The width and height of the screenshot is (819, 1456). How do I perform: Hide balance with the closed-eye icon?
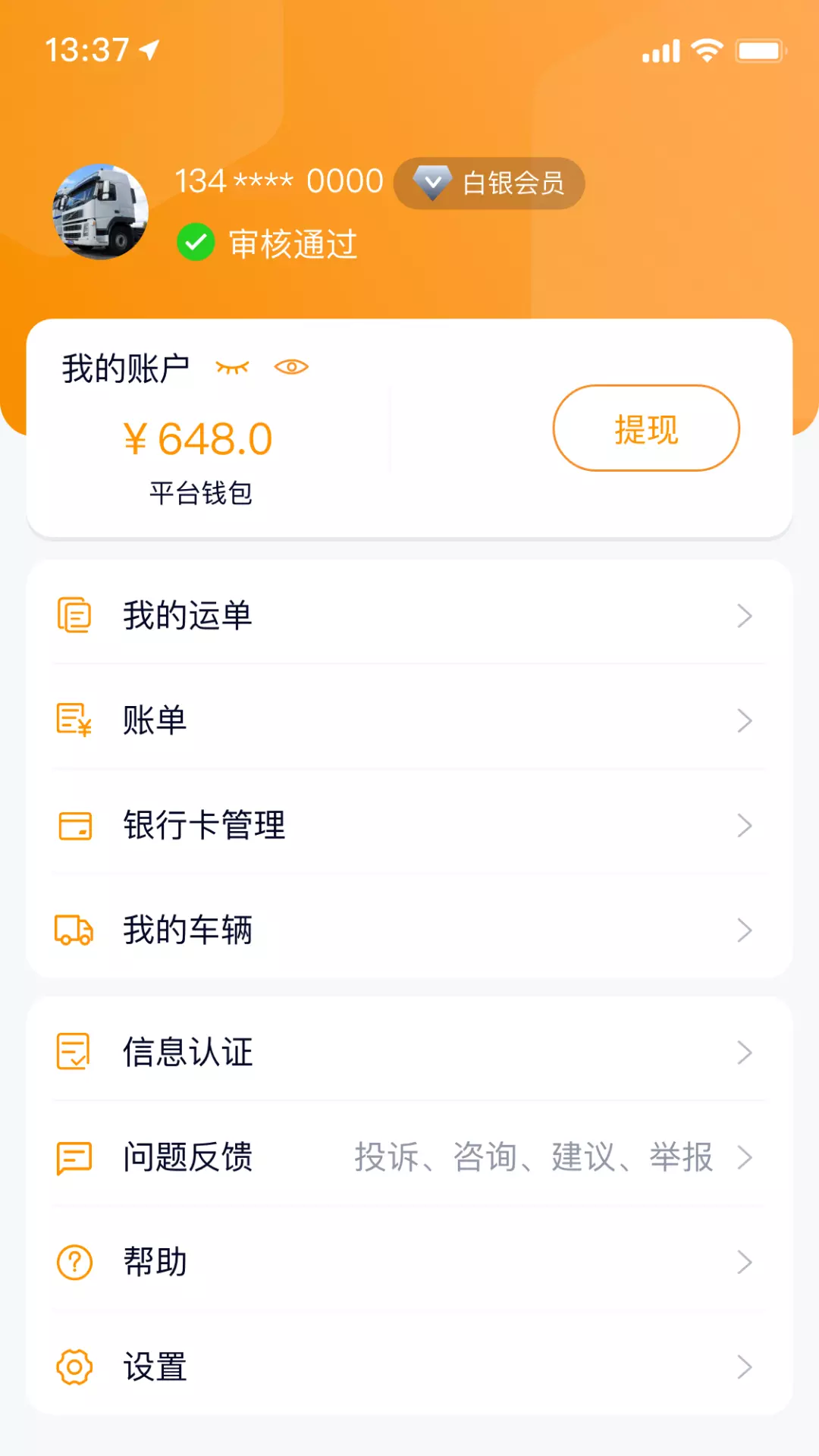pos(232,368)
